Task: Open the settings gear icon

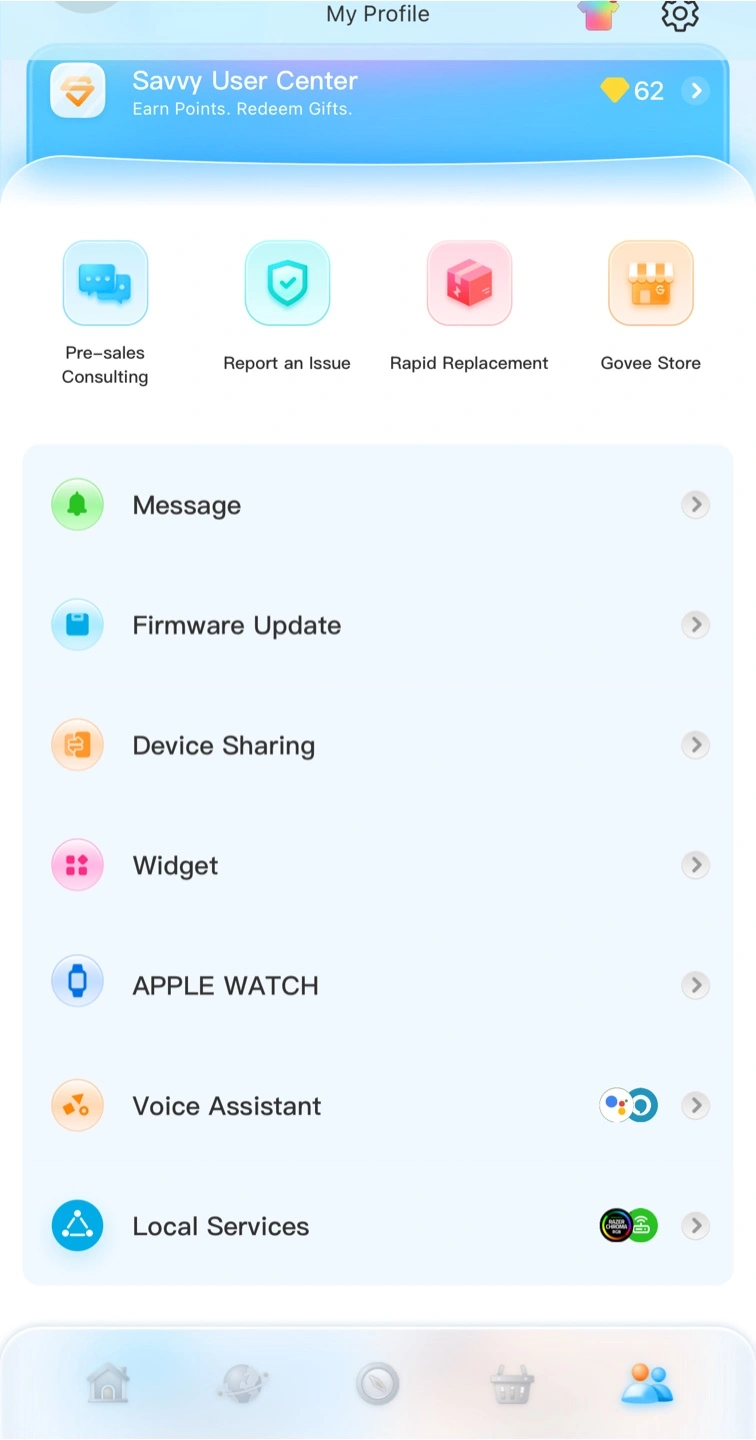Action: (x=680, y=14)
